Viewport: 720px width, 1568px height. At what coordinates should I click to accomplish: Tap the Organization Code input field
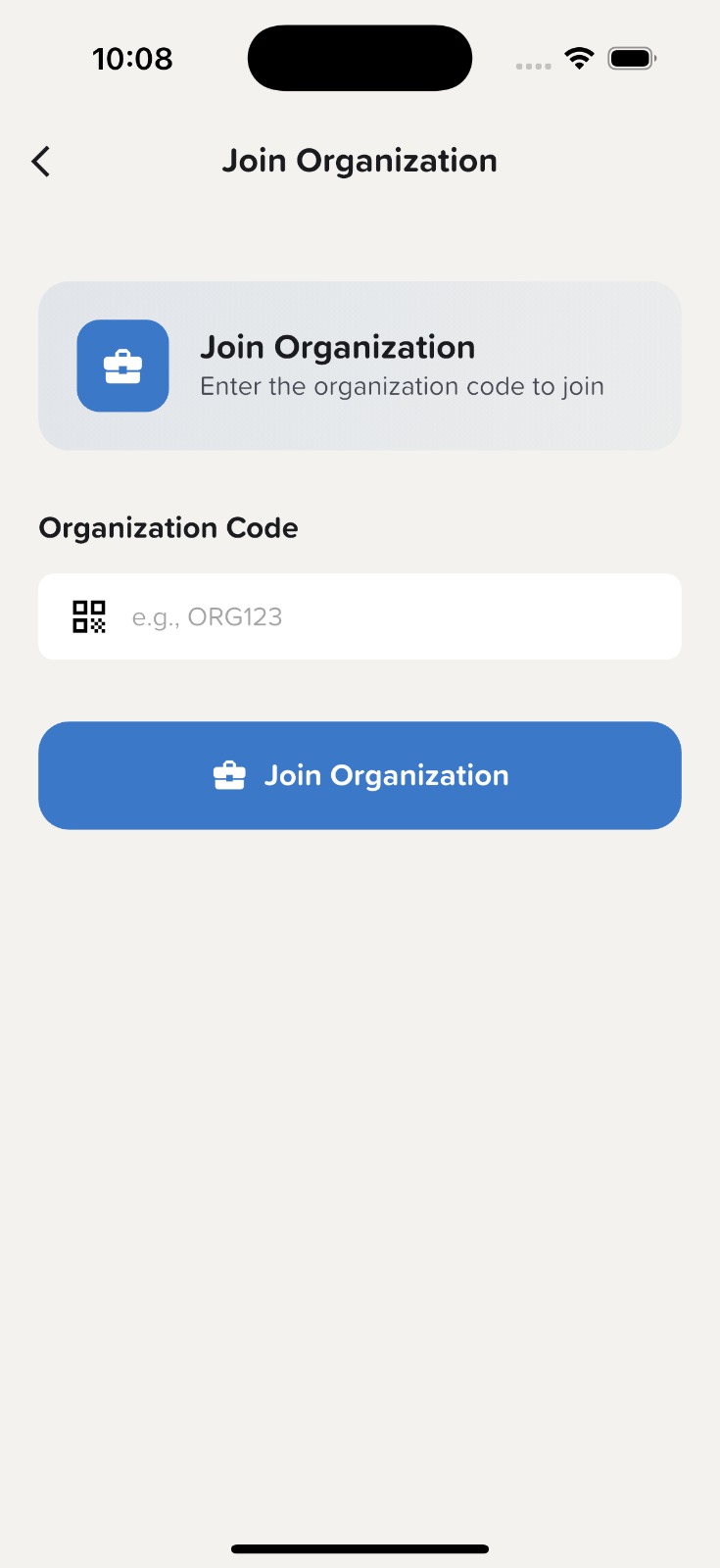coord(392,616)
